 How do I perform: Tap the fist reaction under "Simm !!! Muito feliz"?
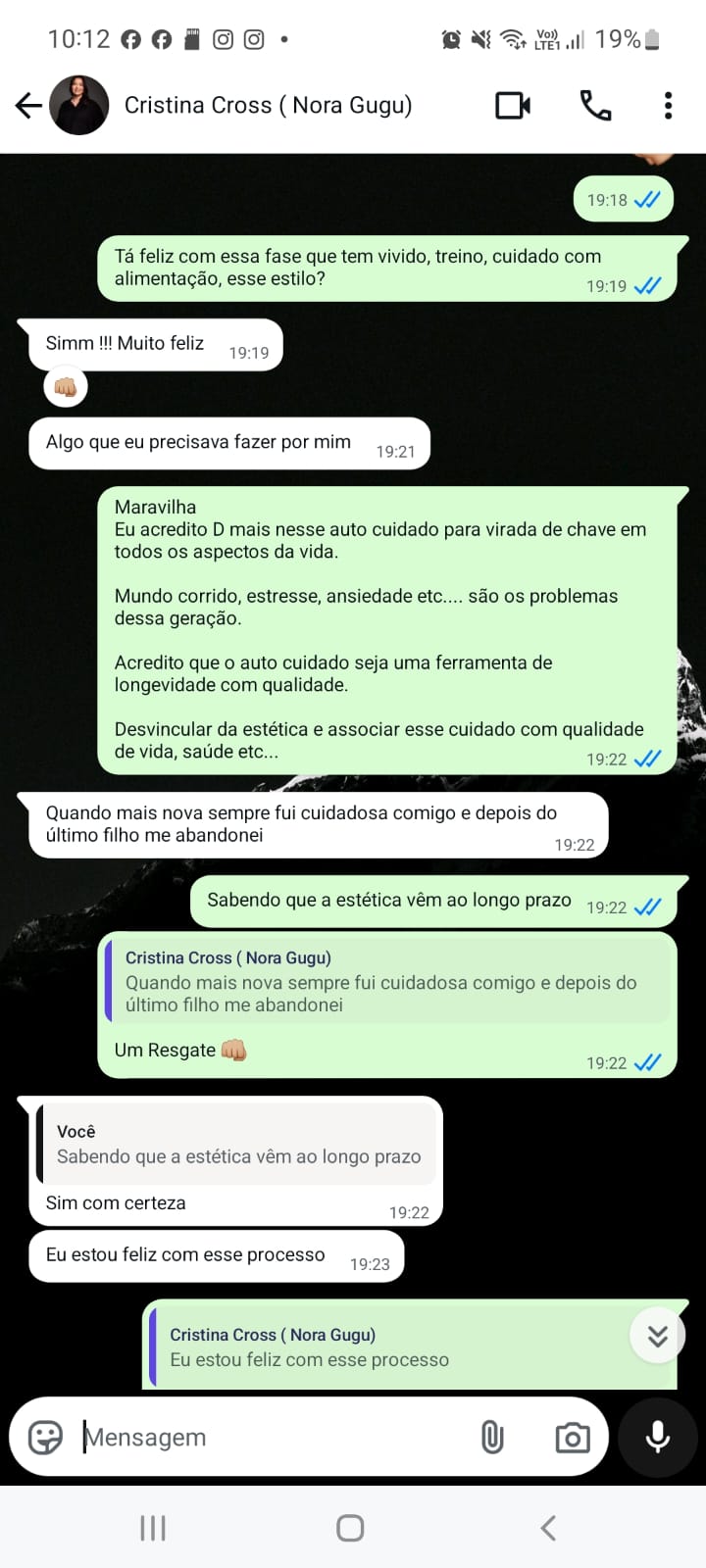(x=66, y=387)
